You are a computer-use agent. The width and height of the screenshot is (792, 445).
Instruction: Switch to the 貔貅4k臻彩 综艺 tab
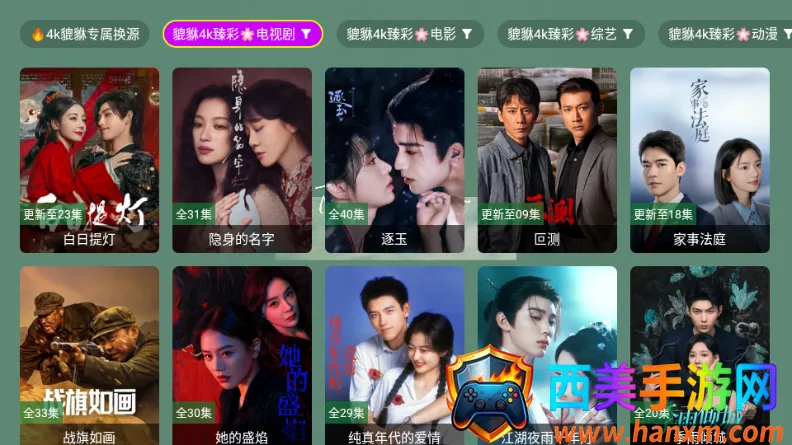[571, 34]
